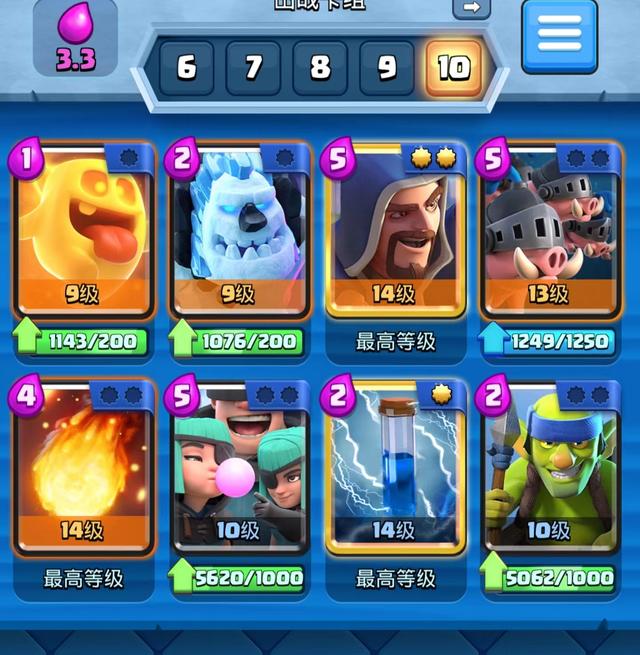Open the hooded Wizard card
Screen dimensions: 640x655
coord(395,230)
